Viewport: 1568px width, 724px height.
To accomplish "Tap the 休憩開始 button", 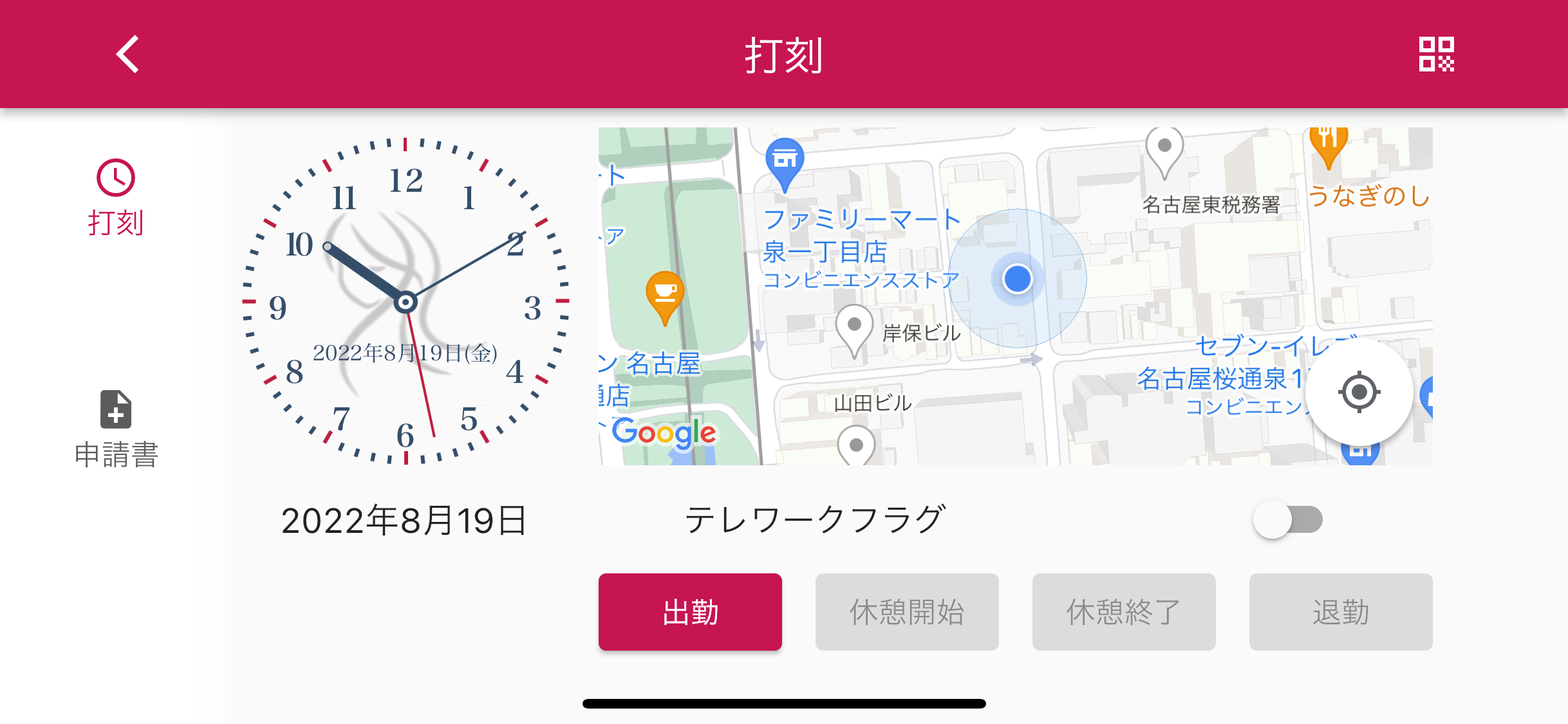I will [907, 612].
